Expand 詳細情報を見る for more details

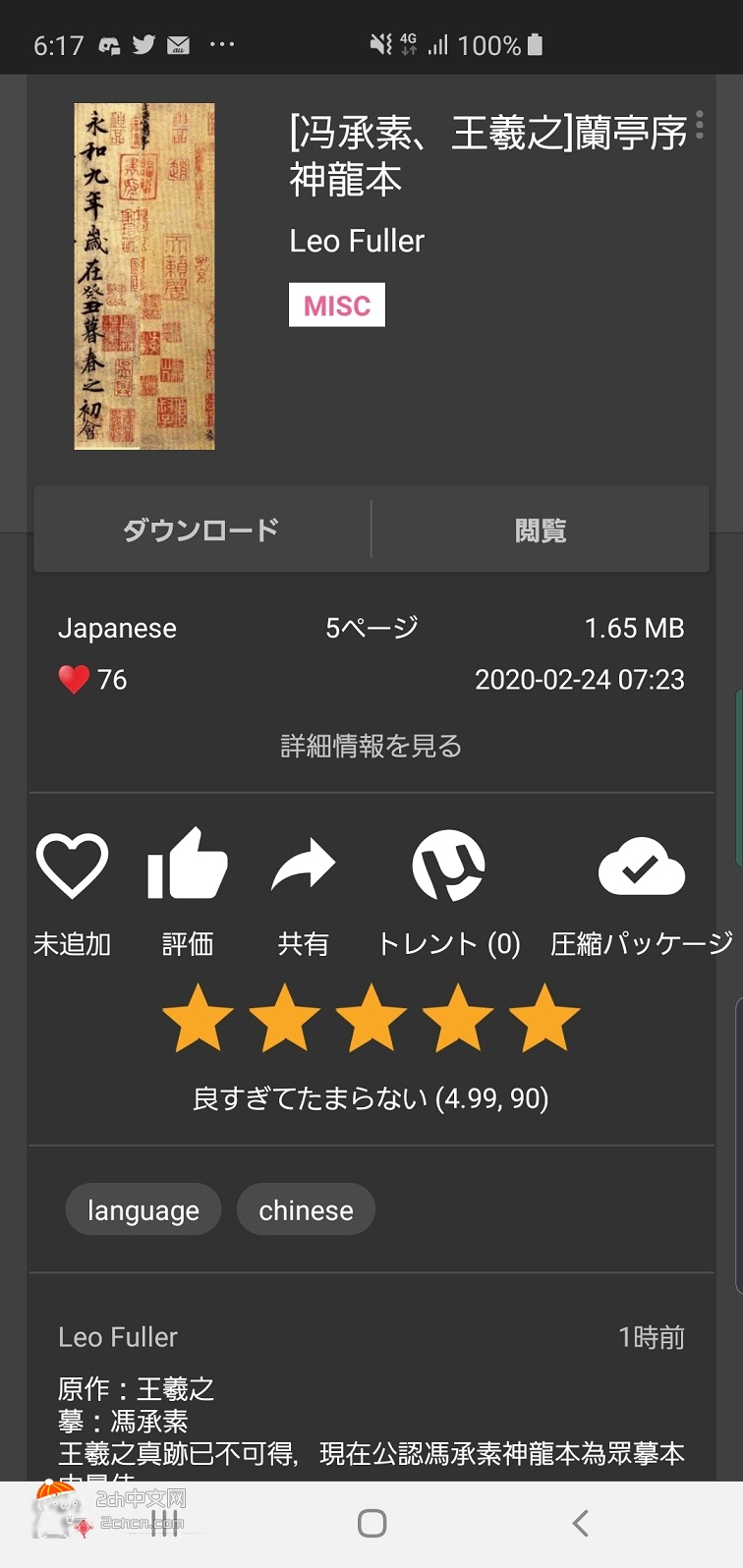pos(371,747)
